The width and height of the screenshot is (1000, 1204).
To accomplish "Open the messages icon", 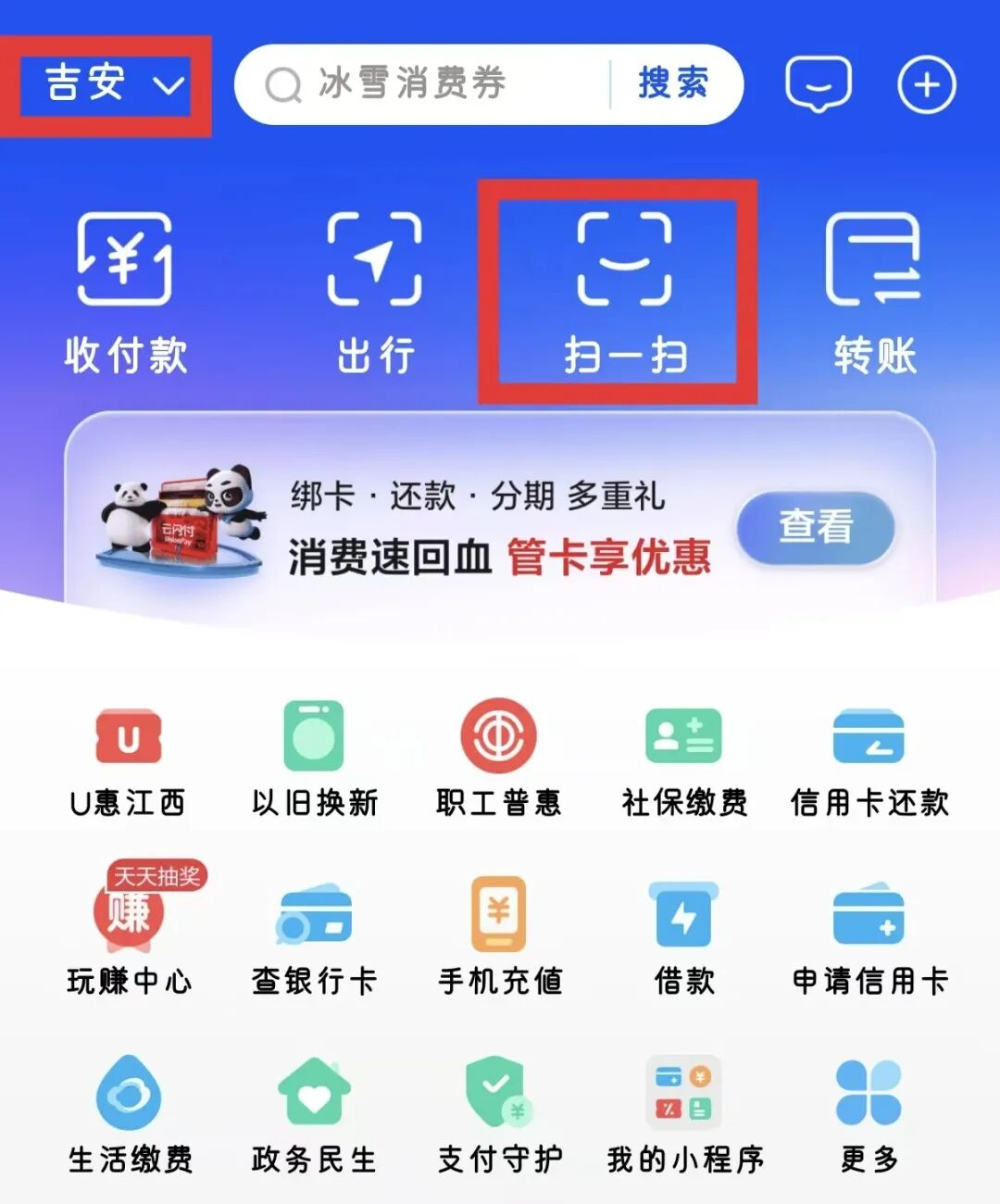I will [819, 84].
